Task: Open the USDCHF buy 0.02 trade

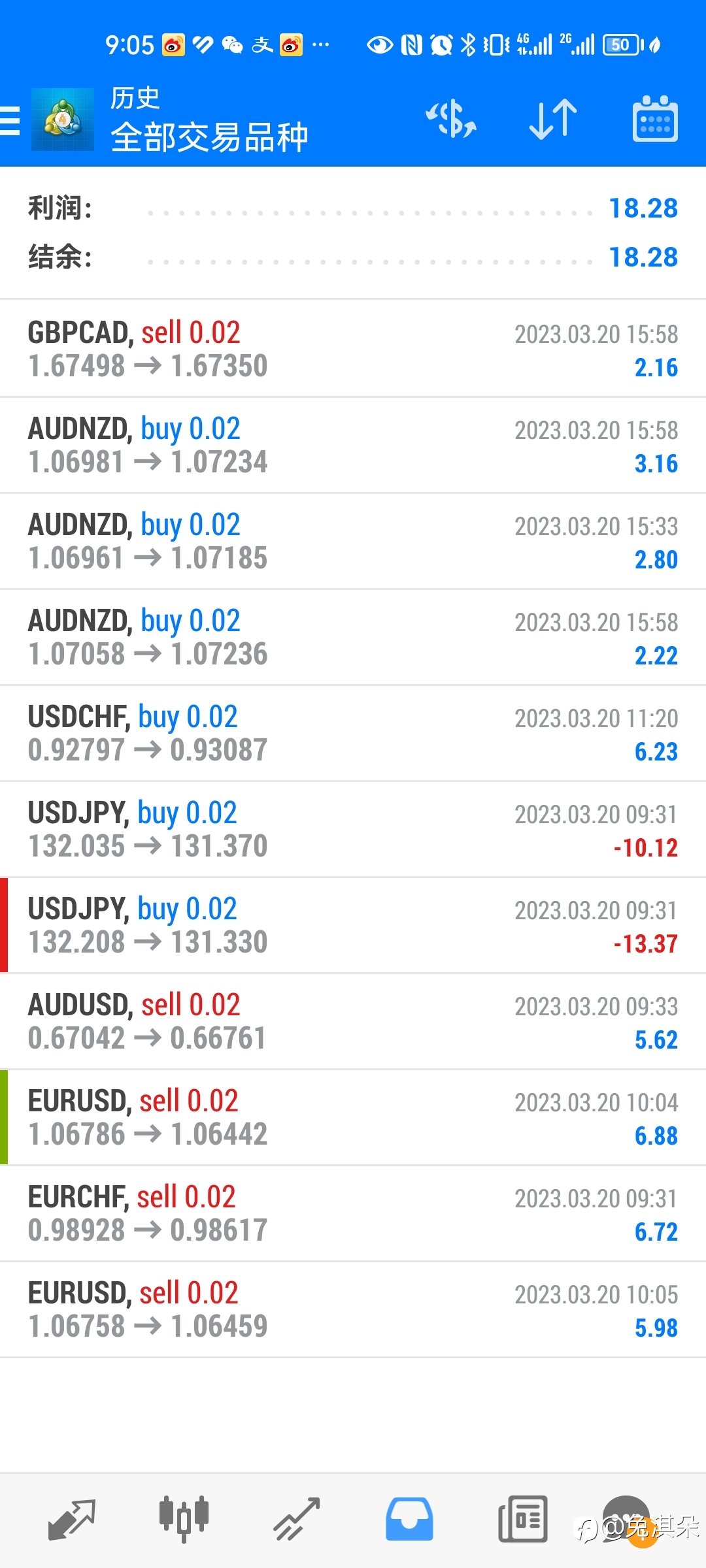Action: (x=353, y=733)
